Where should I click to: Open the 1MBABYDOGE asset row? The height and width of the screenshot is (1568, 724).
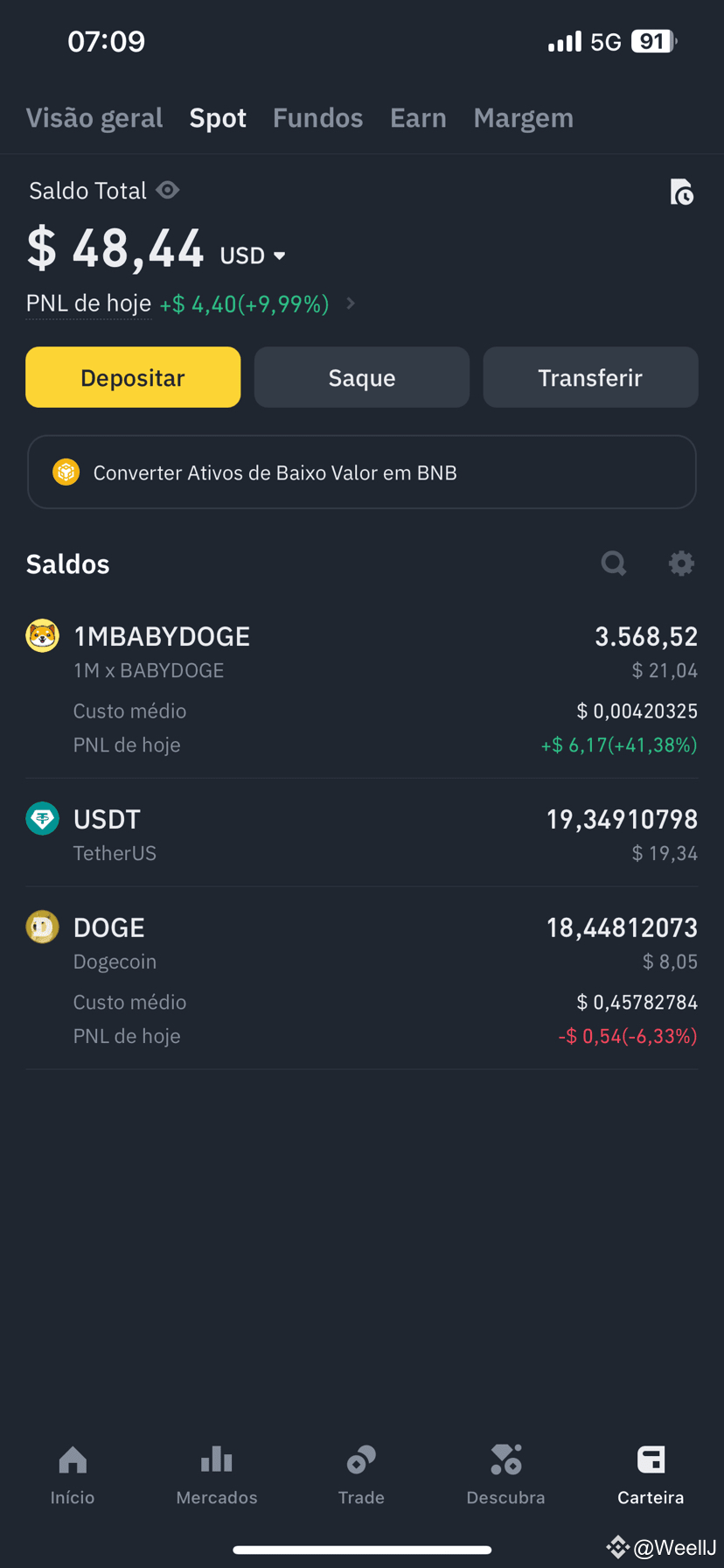pyautogui.click(x=362, y=689)
